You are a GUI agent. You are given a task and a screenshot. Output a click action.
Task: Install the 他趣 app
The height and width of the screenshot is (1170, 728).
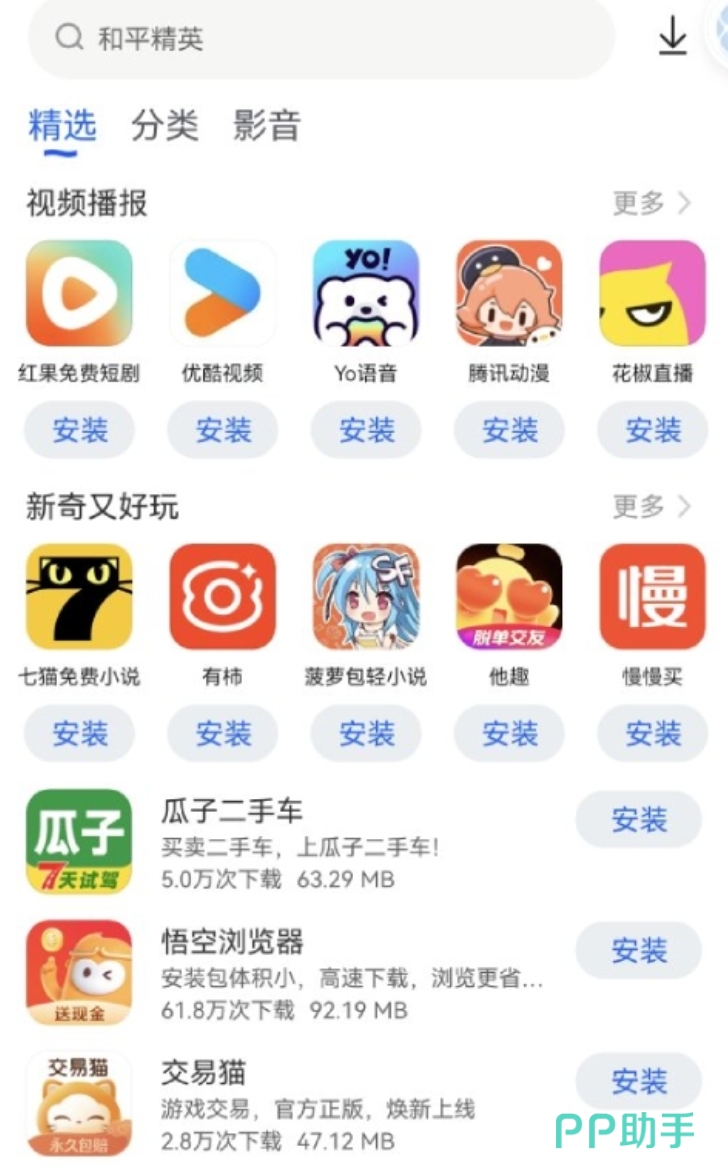pyautogui.click(x=510, y=734)
